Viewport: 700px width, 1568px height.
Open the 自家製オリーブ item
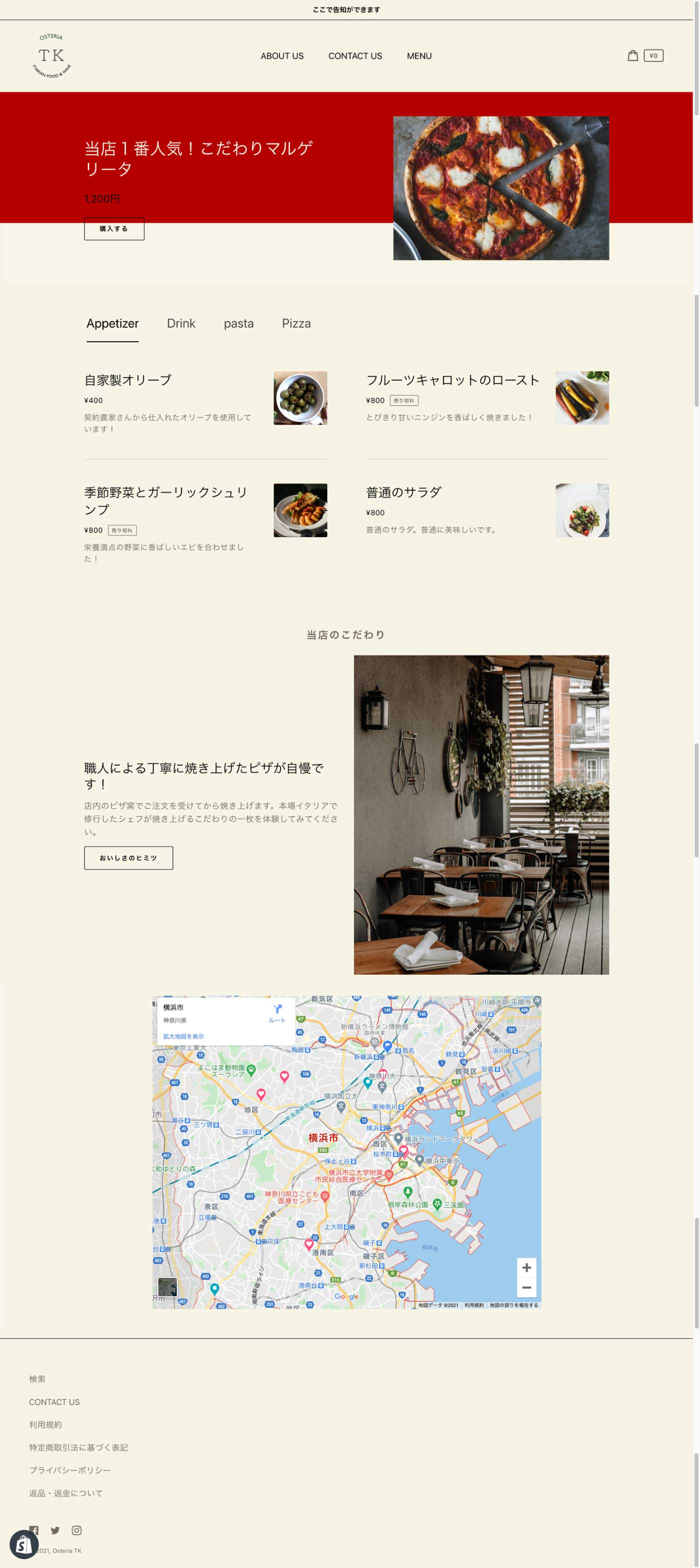pos(128,380)
